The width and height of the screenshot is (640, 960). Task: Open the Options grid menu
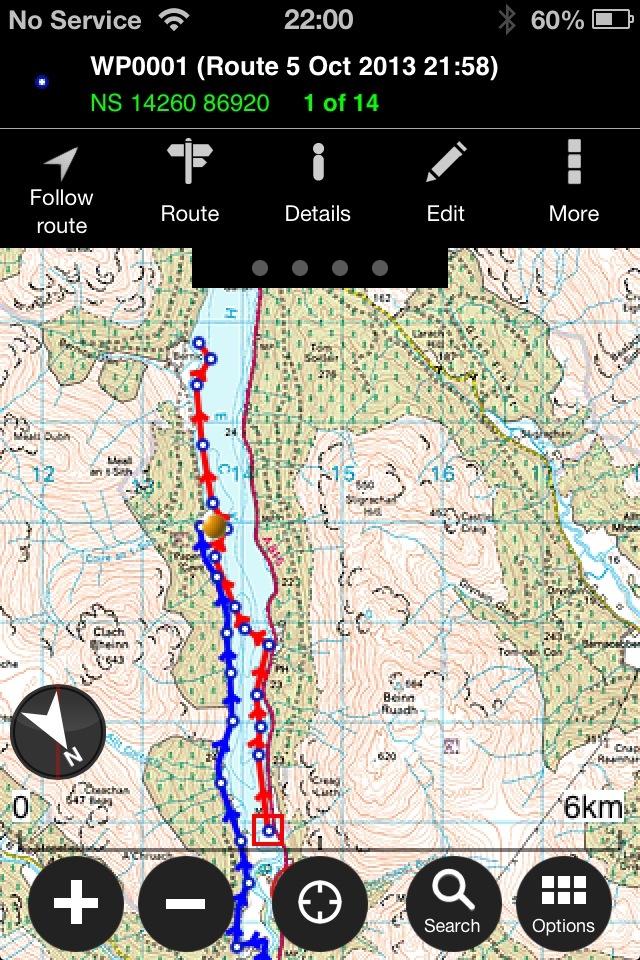(564, 904)
